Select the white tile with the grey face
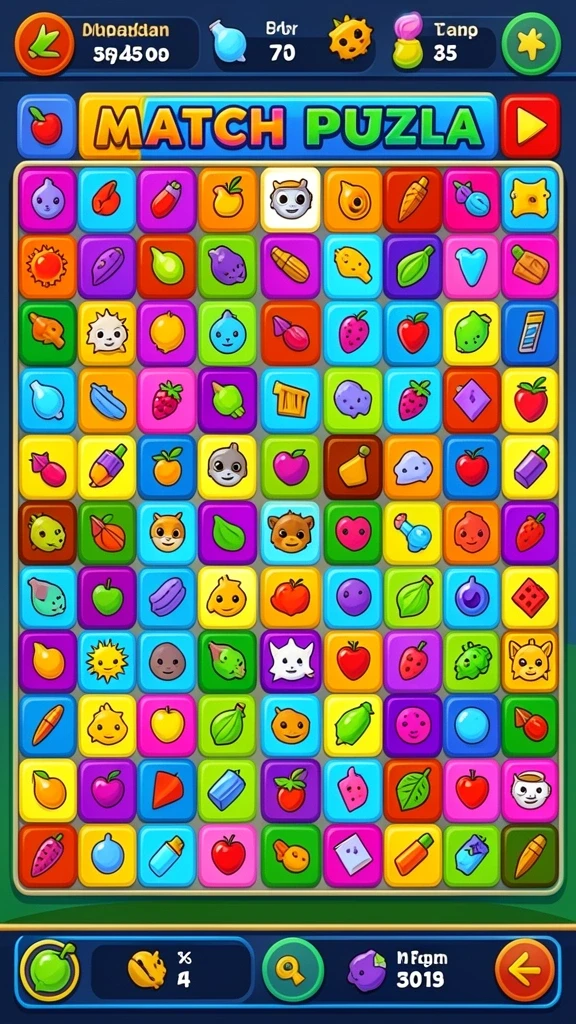Viewport: 576px width, 1024px height. tap(291, 199)
